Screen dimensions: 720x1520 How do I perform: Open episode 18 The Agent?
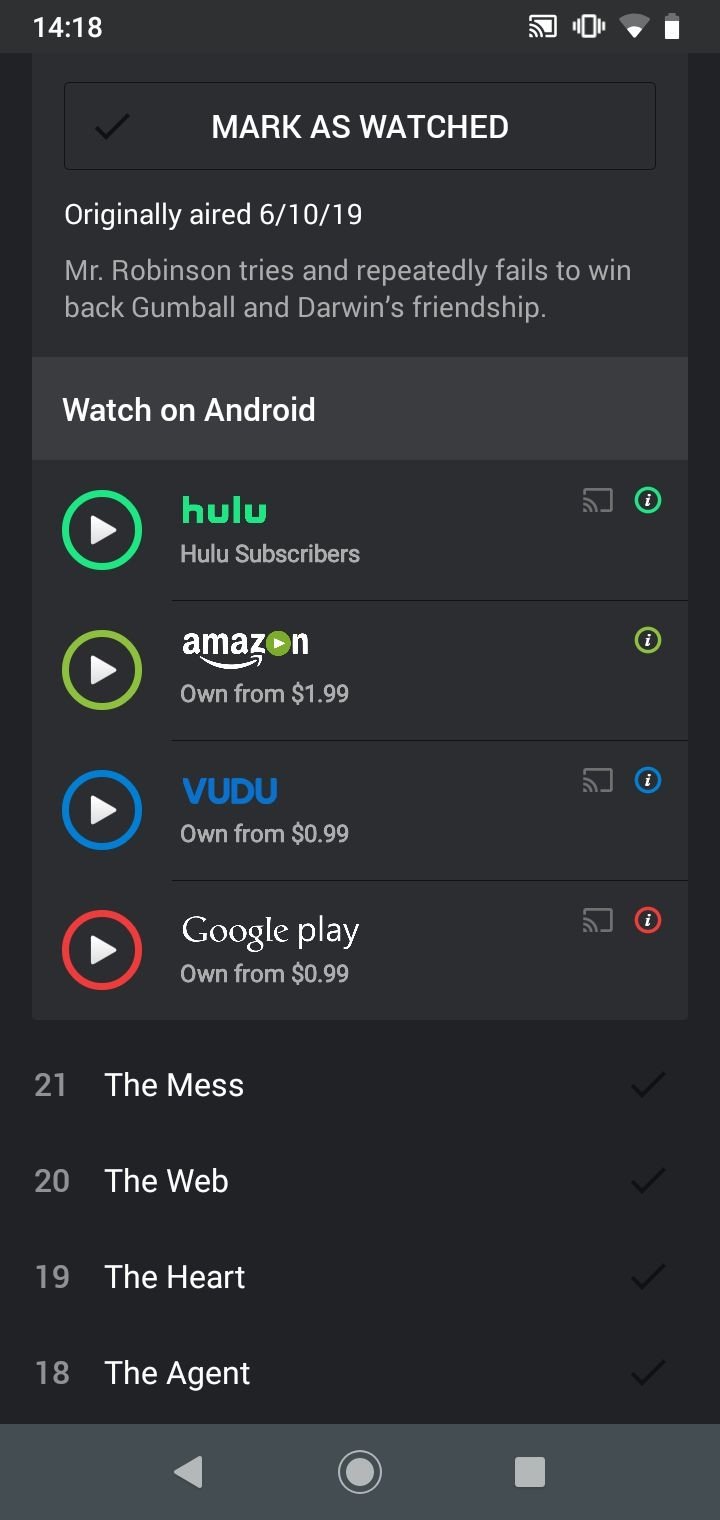(x=360, y=1373)
